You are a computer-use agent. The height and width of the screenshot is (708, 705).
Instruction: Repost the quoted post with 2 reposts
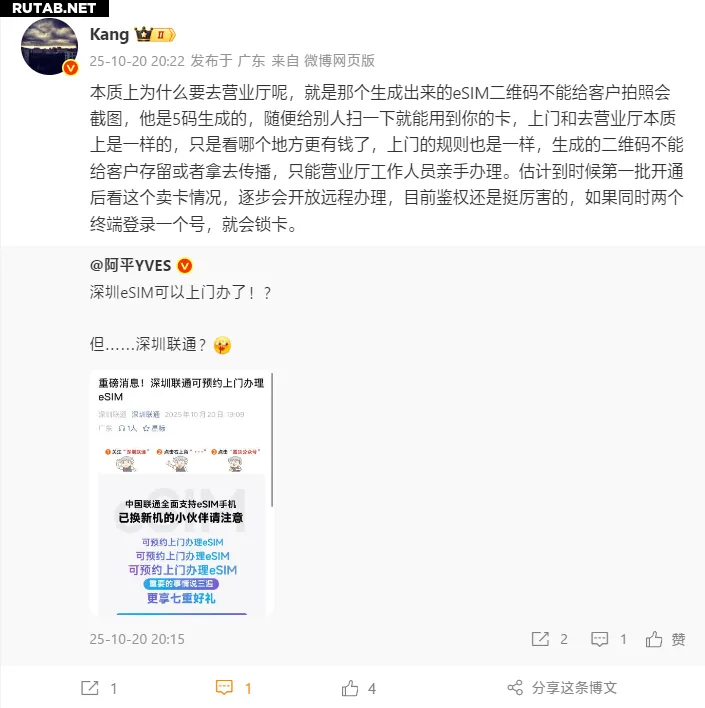(549, 638)
